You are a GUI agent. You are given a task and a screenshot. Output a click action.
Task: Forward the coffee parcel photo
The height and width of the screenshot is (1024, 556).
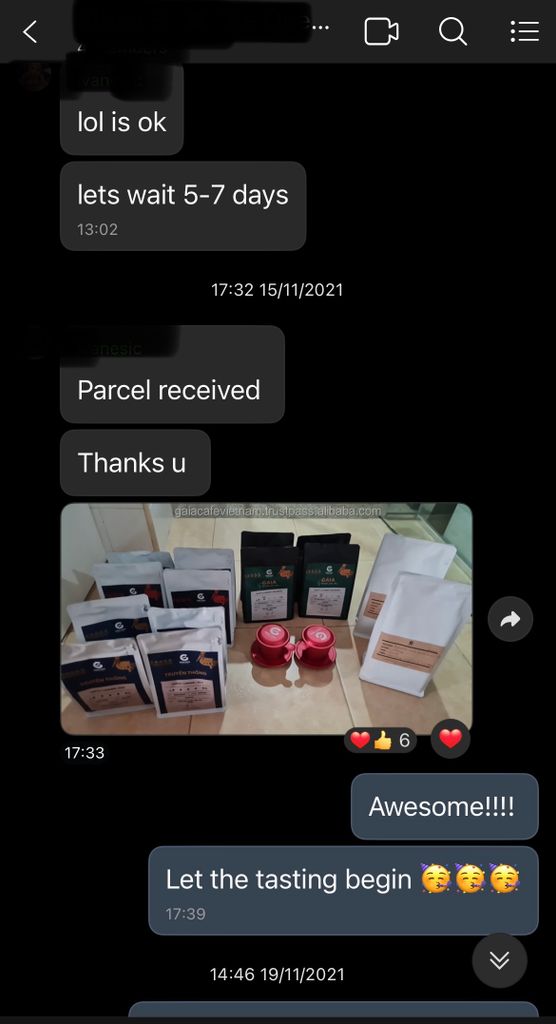[x=510, y=619]
